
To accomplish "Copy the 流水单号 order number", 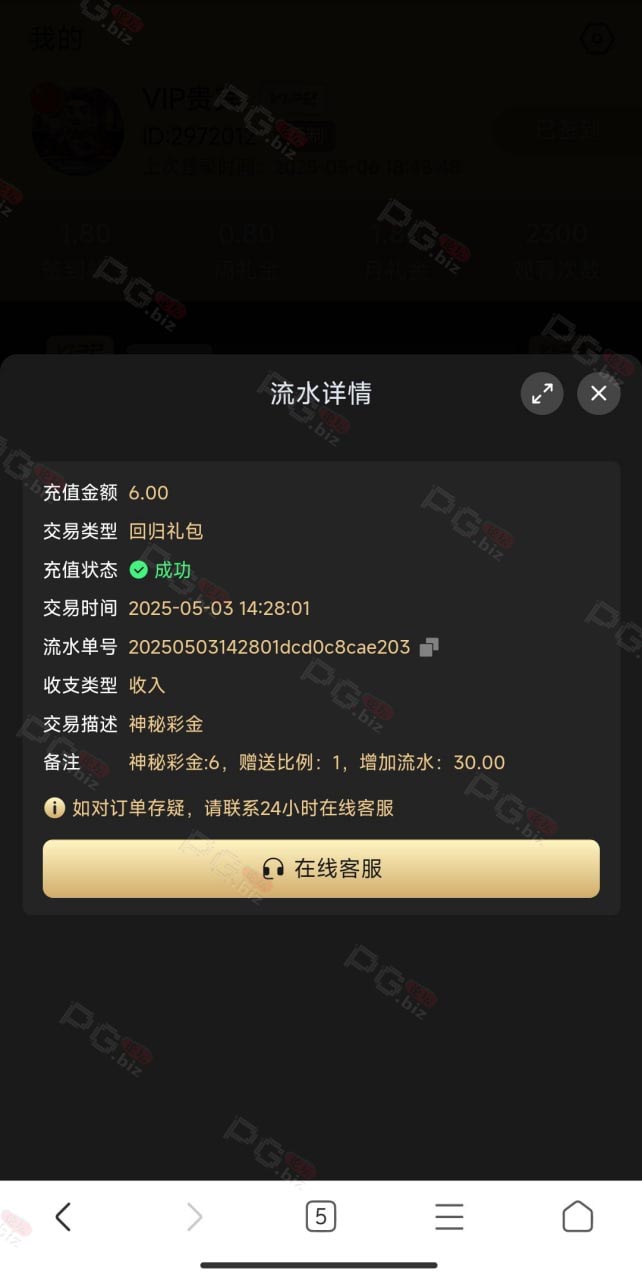I will 429,647.
